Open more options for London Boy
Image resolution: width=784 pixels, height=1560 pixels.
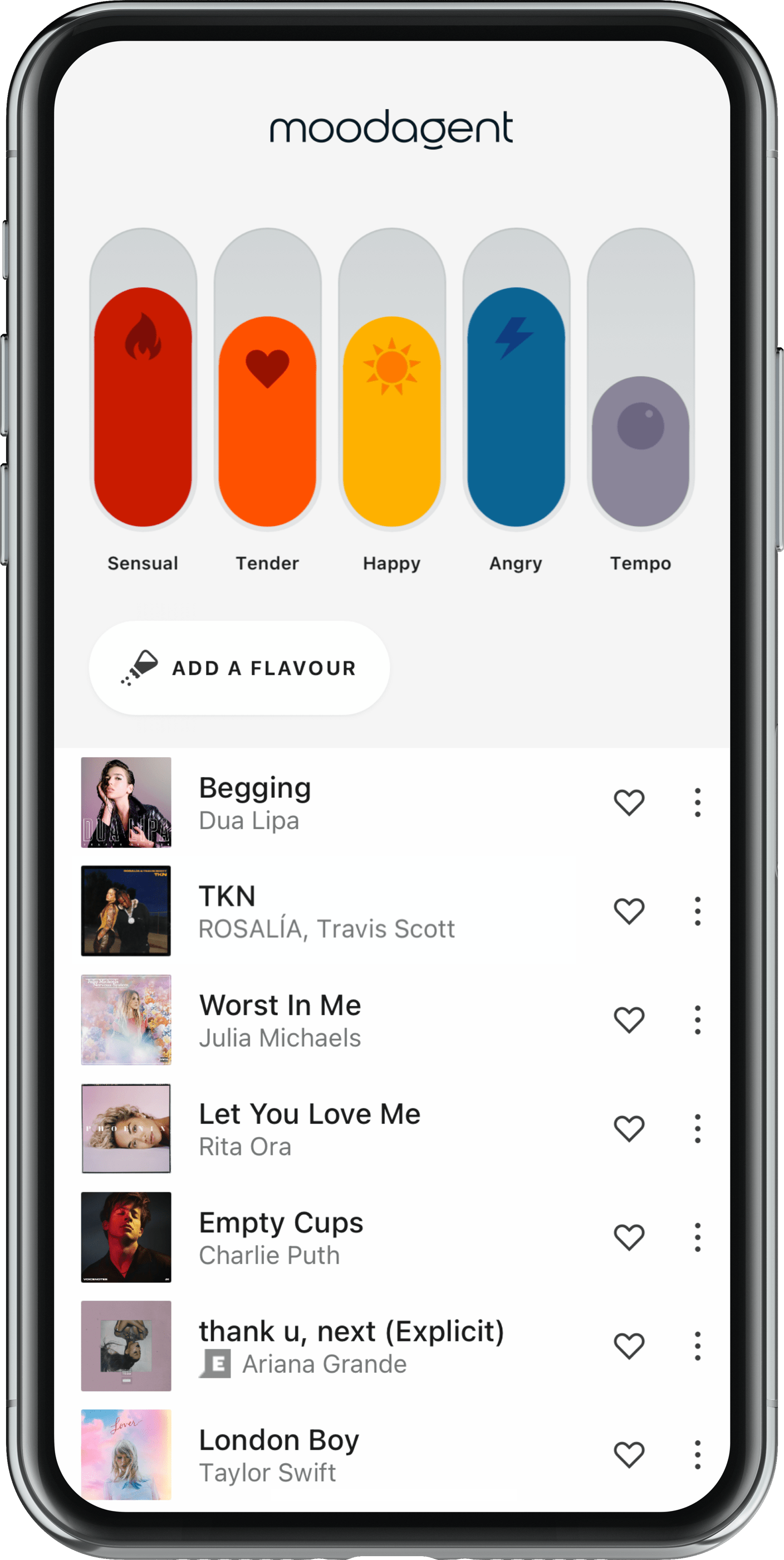[x=698, y=1455]
